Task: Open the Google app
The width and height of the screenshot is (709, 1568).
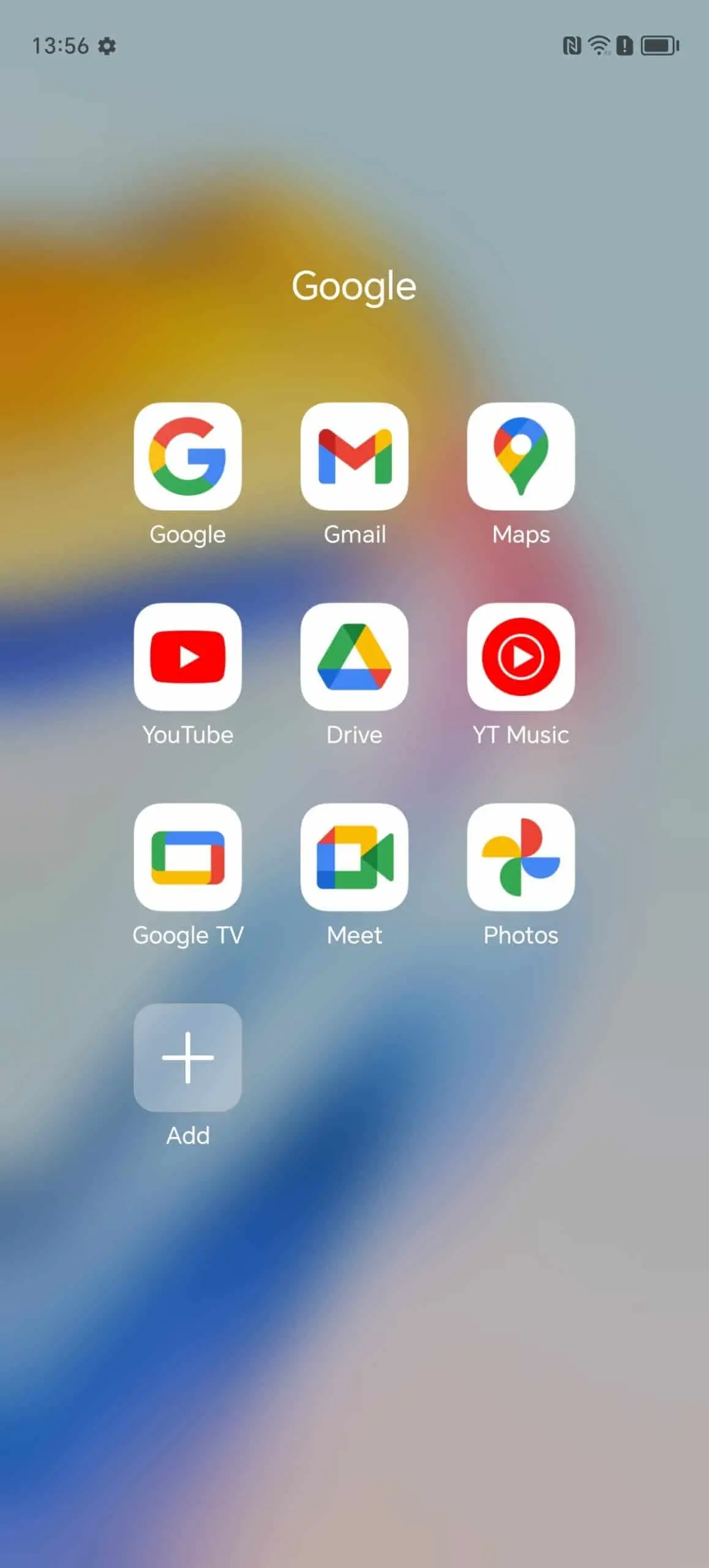Action: coord(187,456)
